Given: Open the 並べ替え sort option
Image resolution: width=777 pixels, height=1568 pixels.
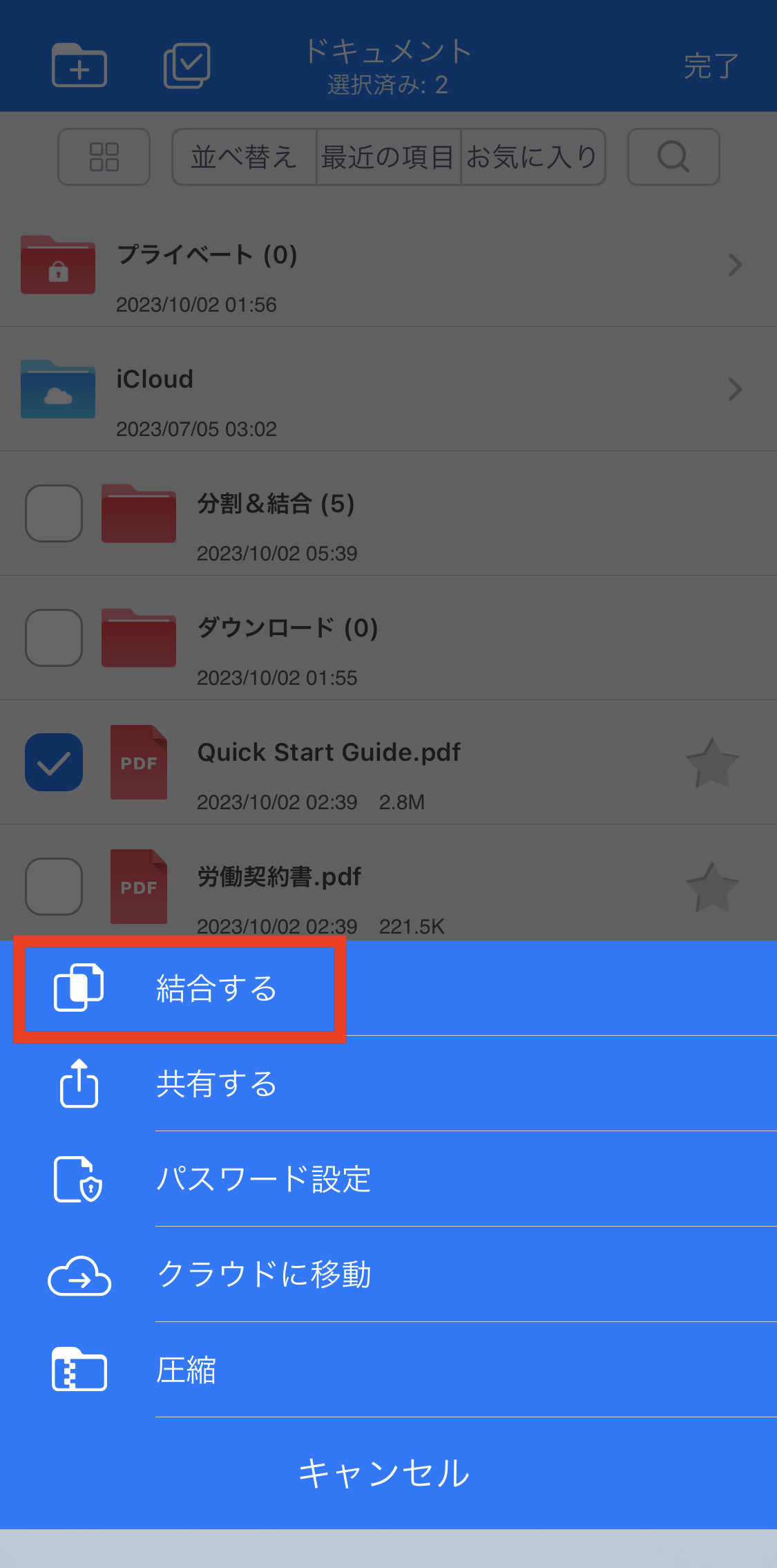Looking at the screenshot, I should (x=244, y=157).
